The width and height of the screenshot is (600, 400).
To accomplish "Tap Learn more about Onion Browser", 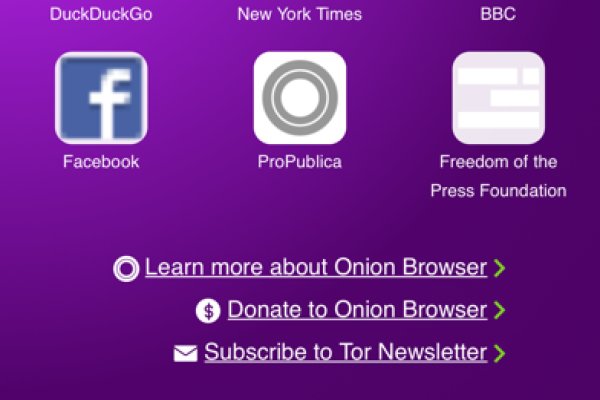I will tap(315, 268).
